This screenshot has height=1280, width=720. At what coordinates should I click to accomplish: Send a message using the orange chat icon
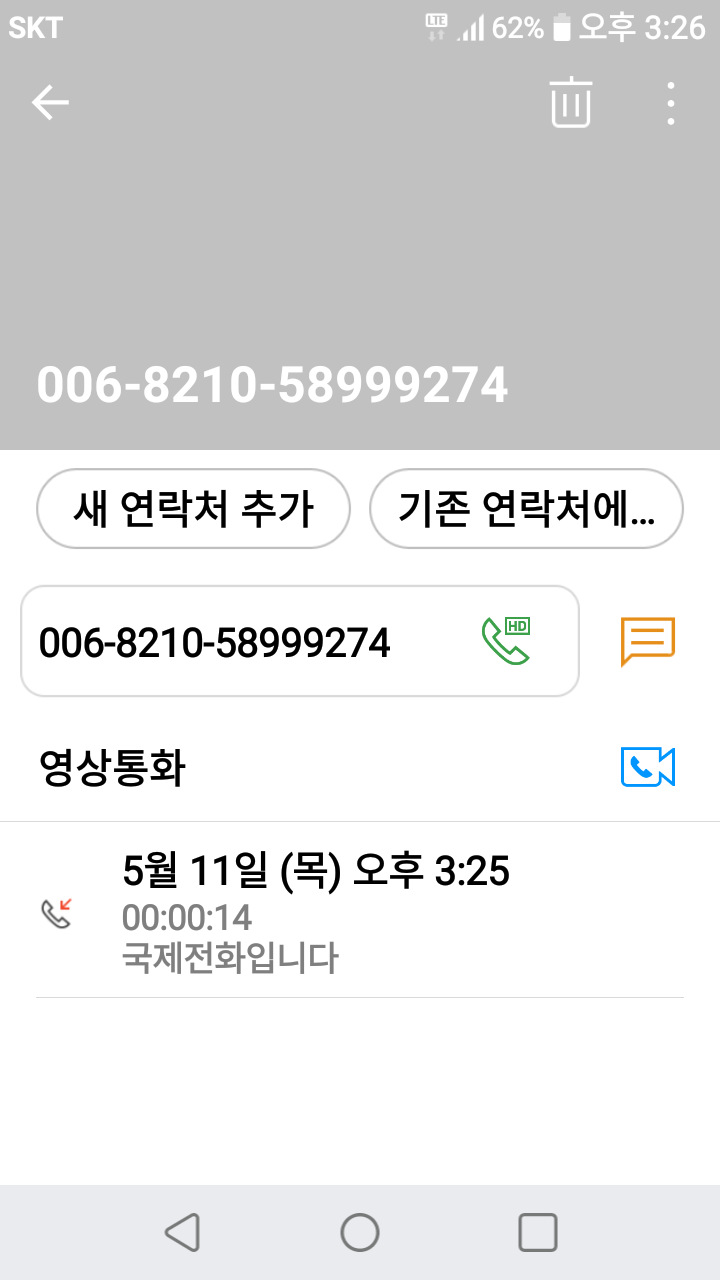click(647, 640)
